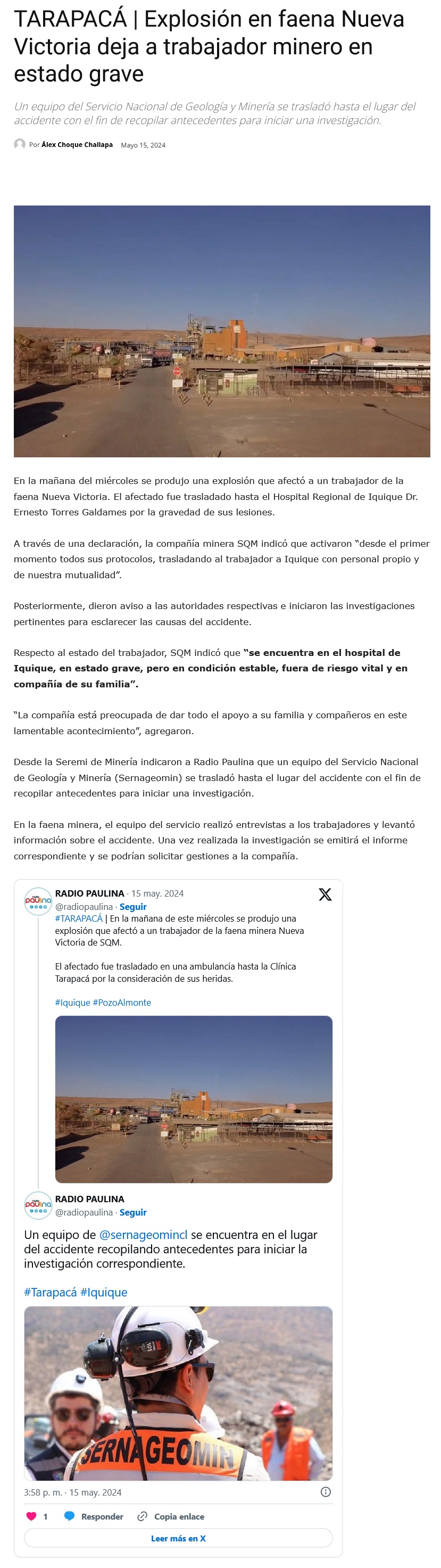Like the embedded tweet
Image resolution: width=441 pixels, height=1568 pixels.
click(x=31, y=1516)
